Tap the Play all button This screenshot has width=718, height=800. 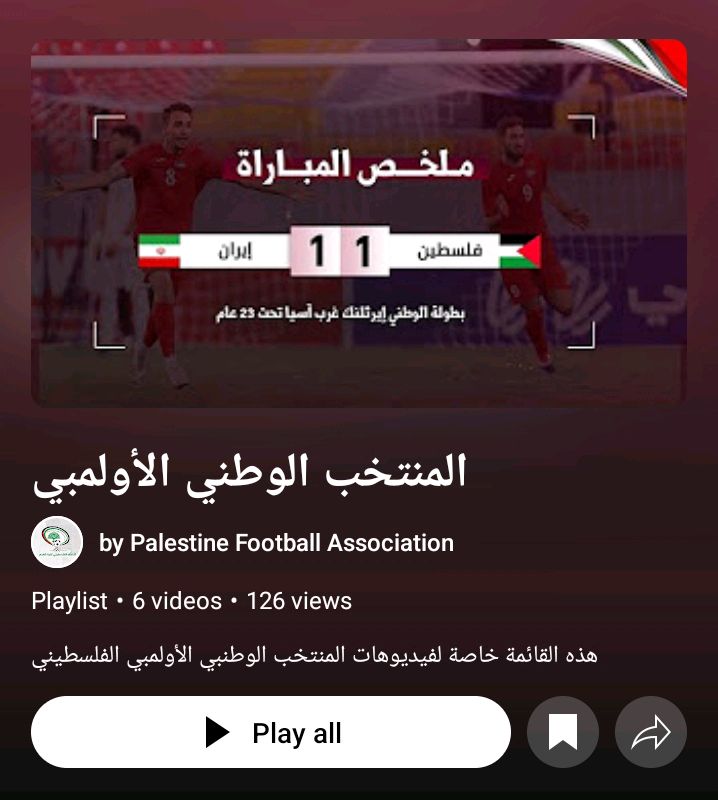271,733
